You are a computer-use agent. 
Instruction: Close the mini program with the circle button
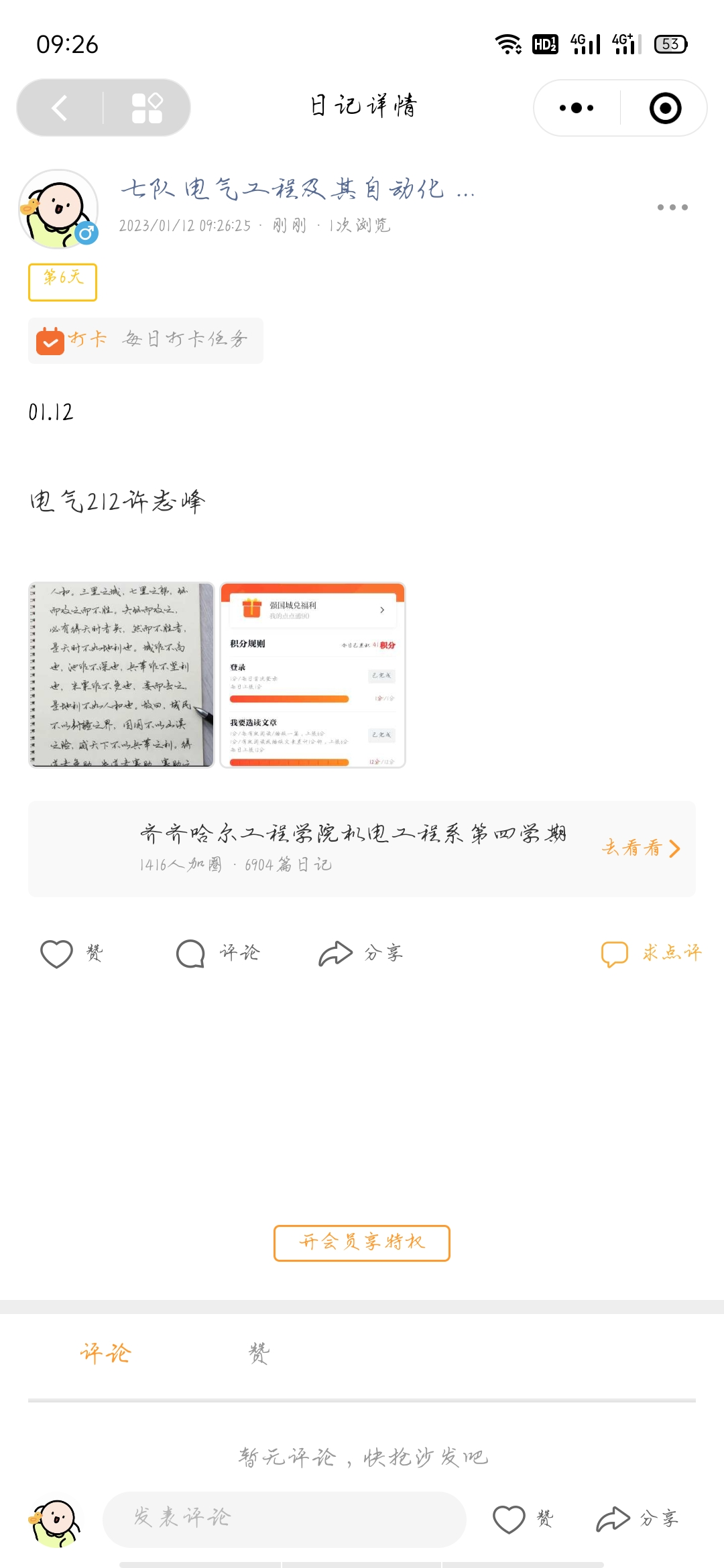click(665, 108)
